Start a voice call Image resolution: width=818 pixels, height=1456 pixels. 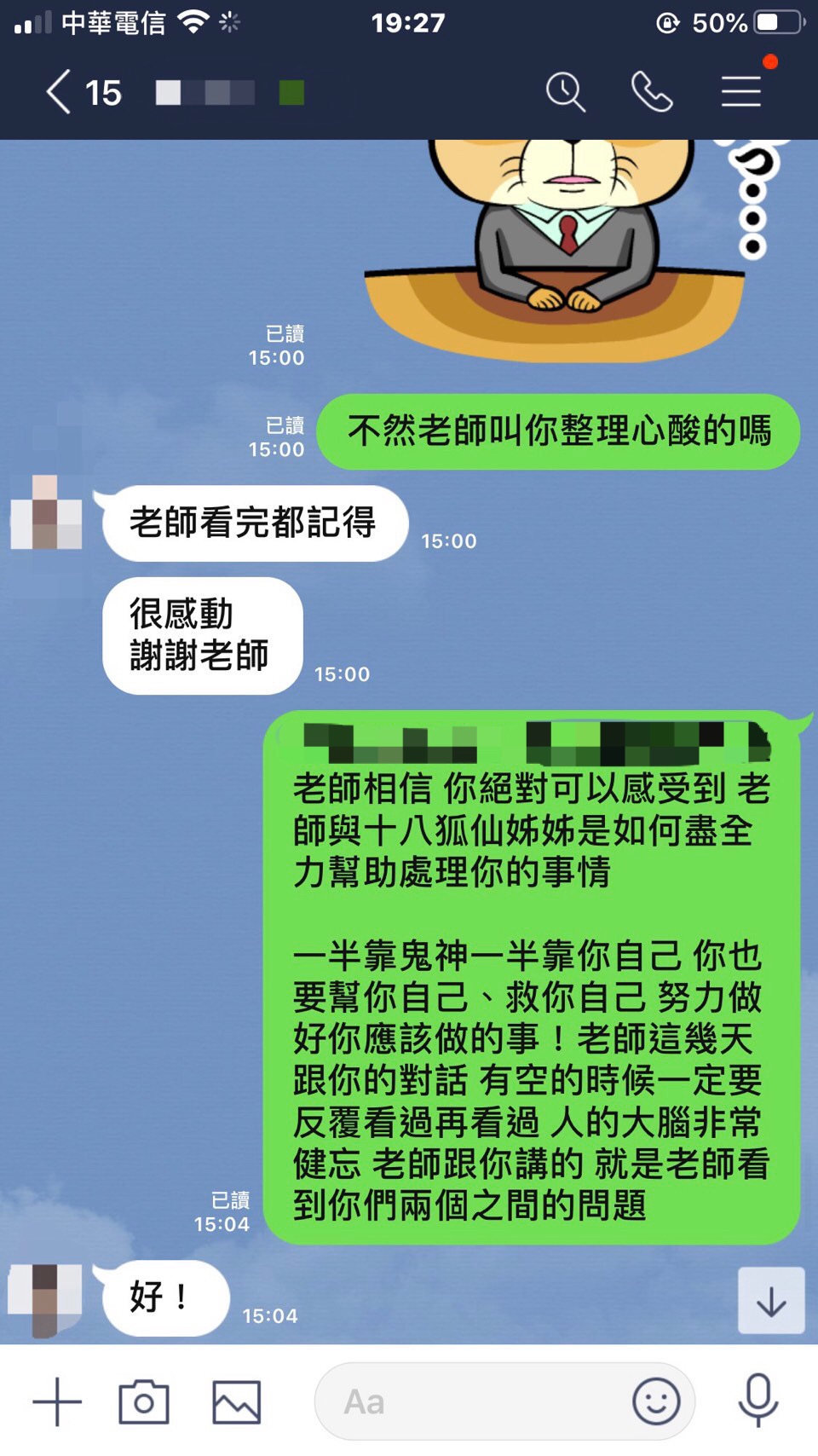(652, 92)
